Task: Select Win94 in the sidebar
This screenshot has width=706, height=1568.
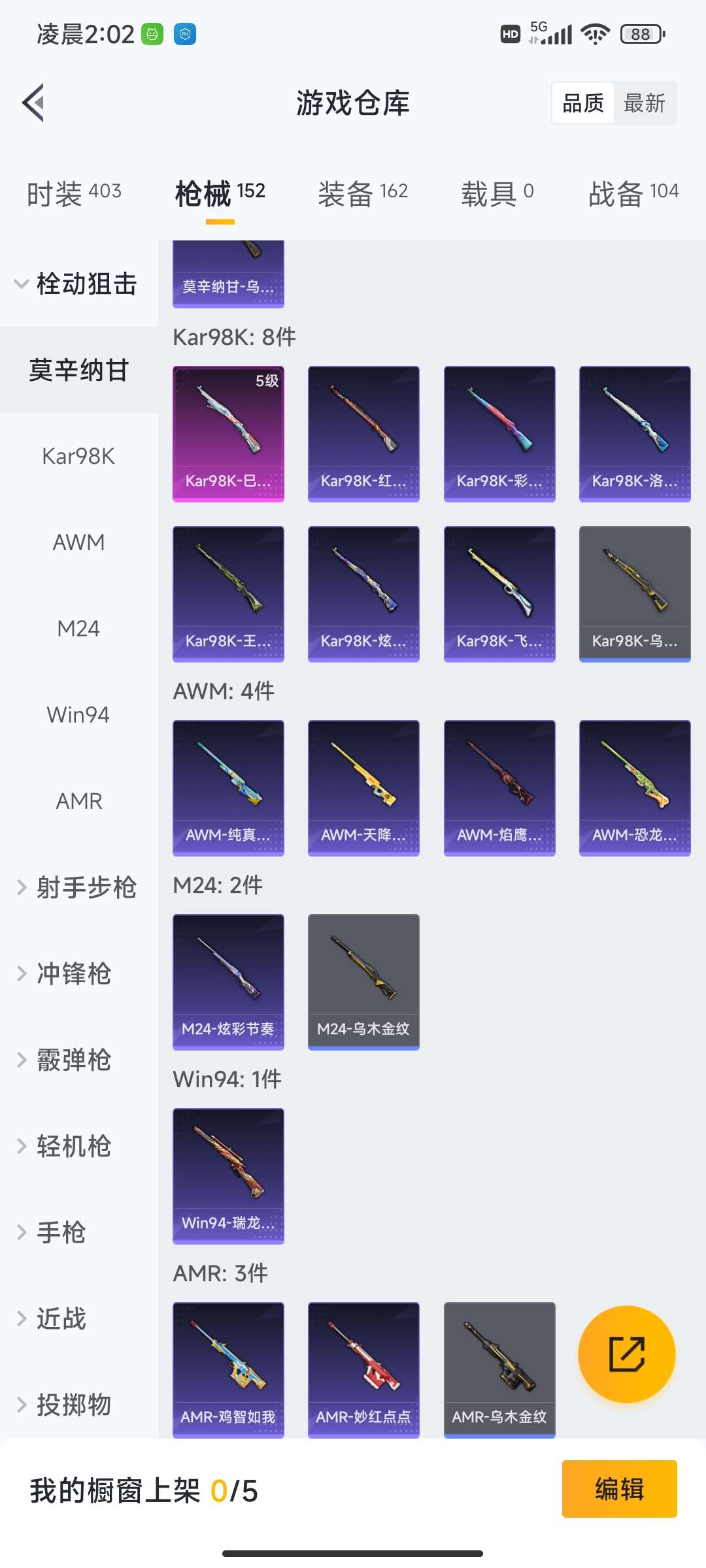Action: (x=78, y=715)
